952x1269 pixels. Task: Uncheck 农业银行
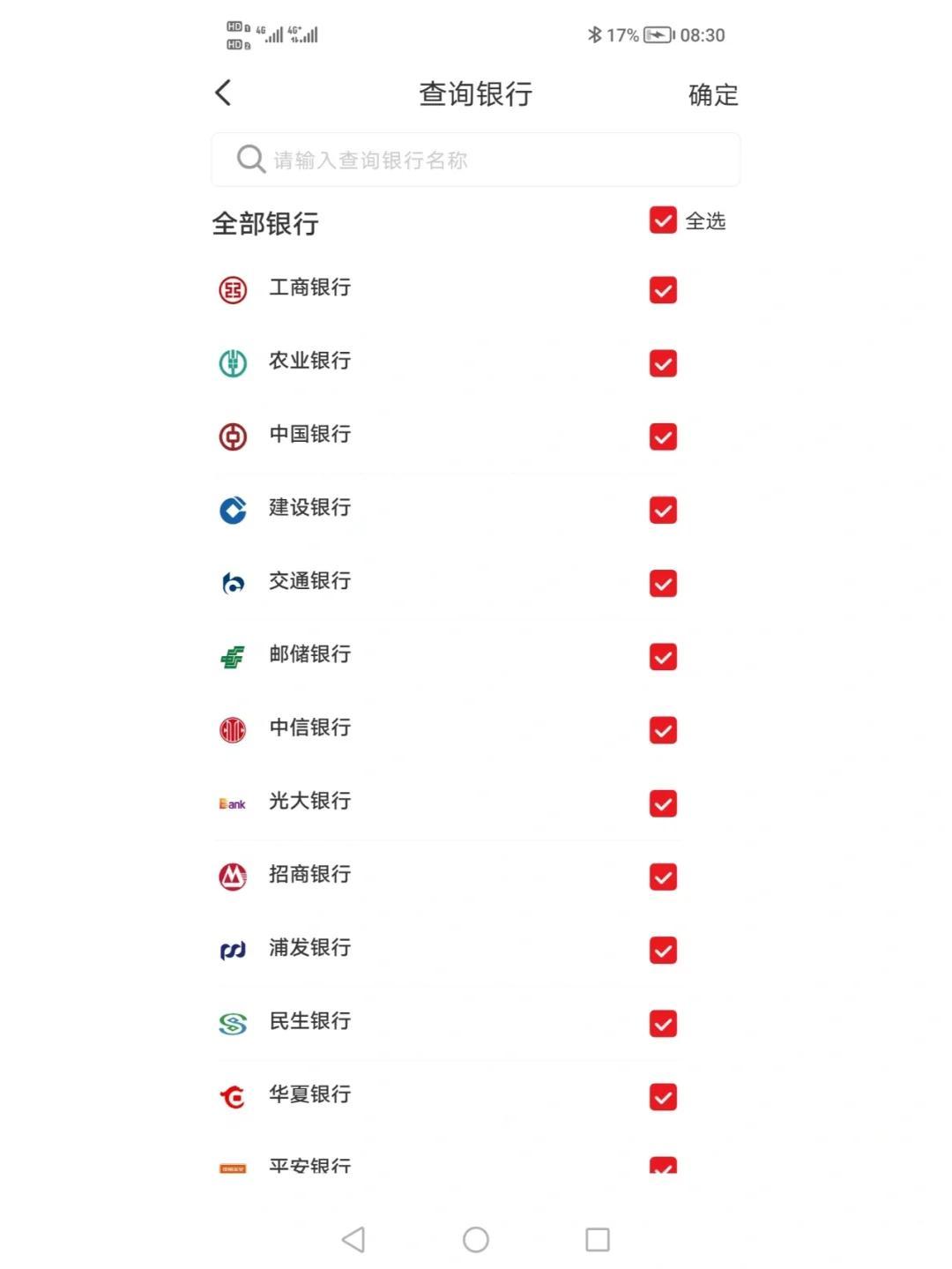coord(663,363)
